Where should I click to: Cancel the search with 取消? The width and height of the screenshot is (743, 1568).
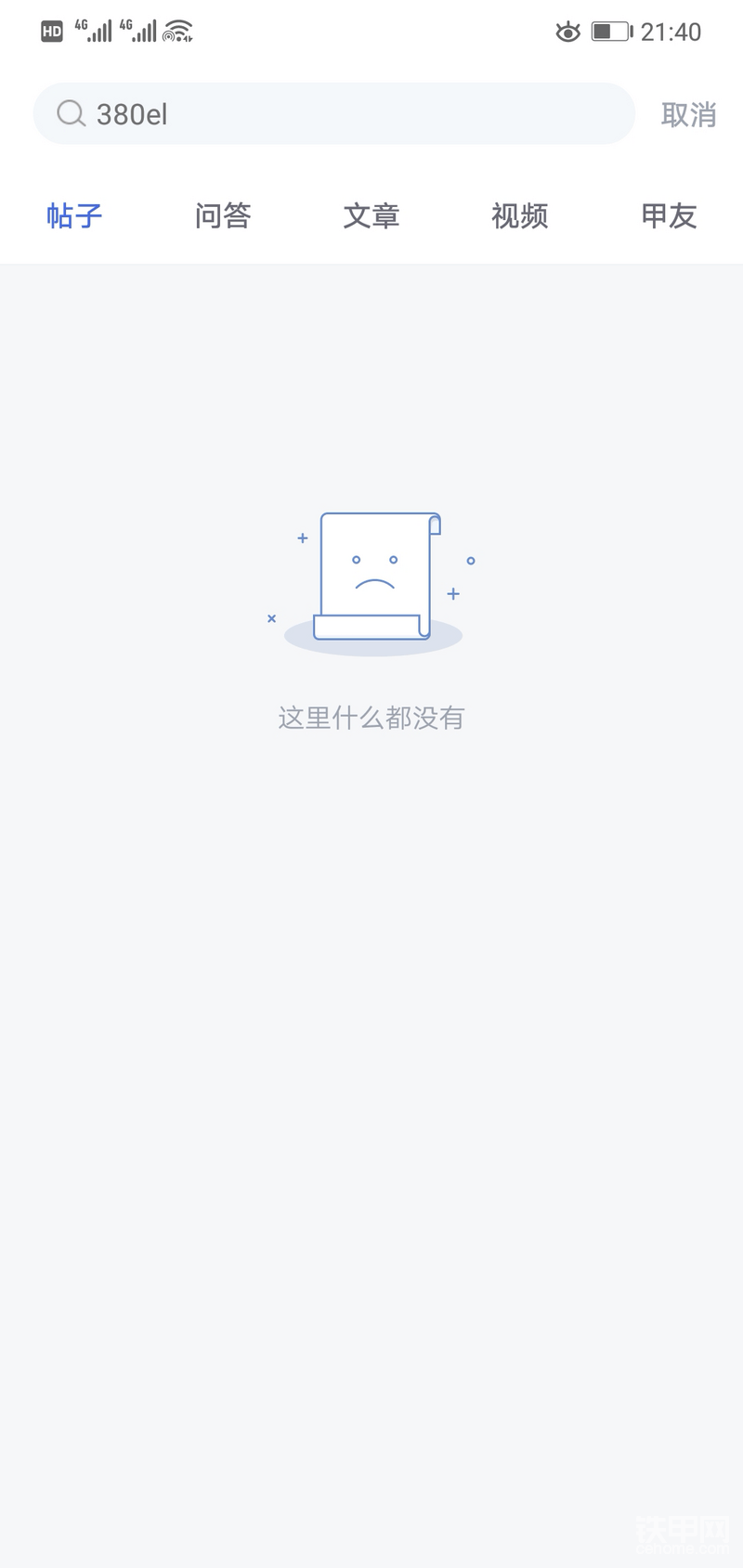[x=688, y=114]
